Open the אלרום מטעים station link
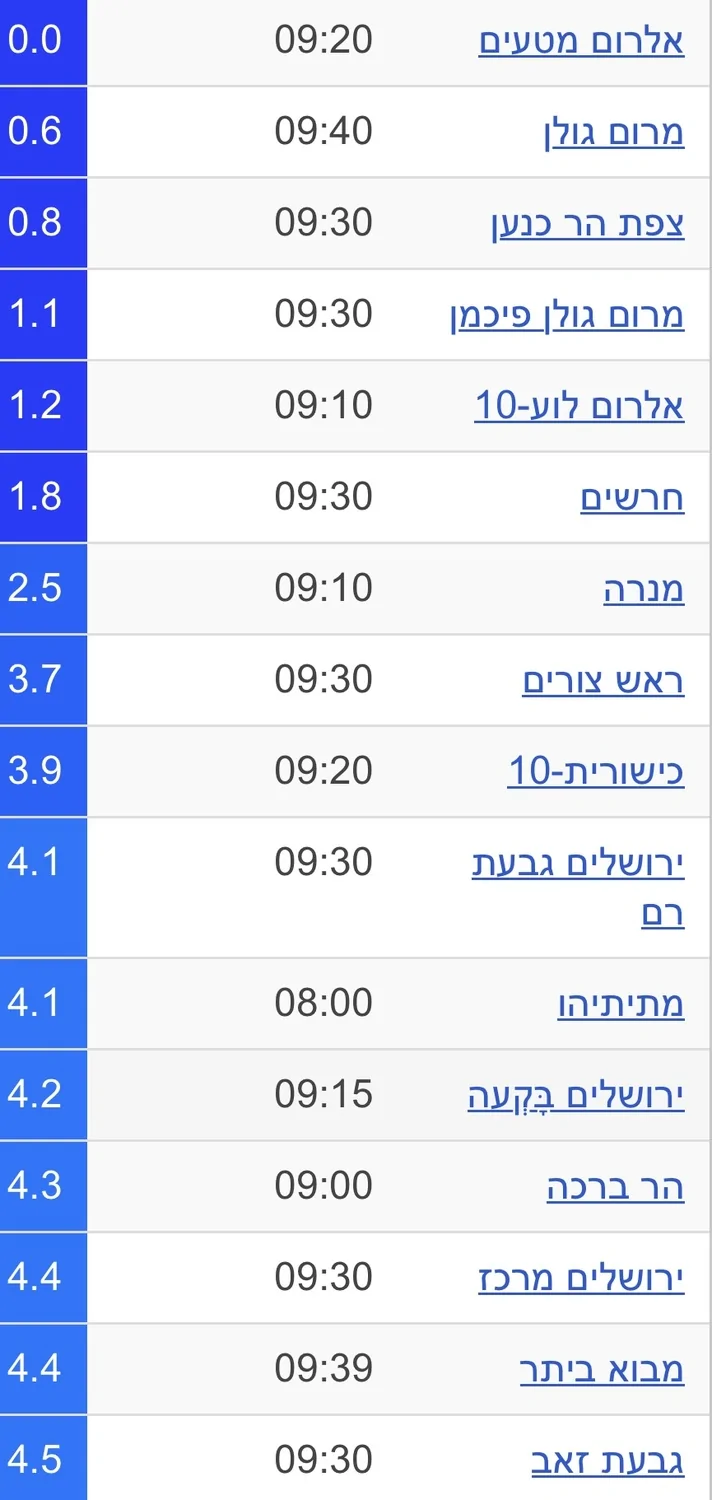 (581, 42)
